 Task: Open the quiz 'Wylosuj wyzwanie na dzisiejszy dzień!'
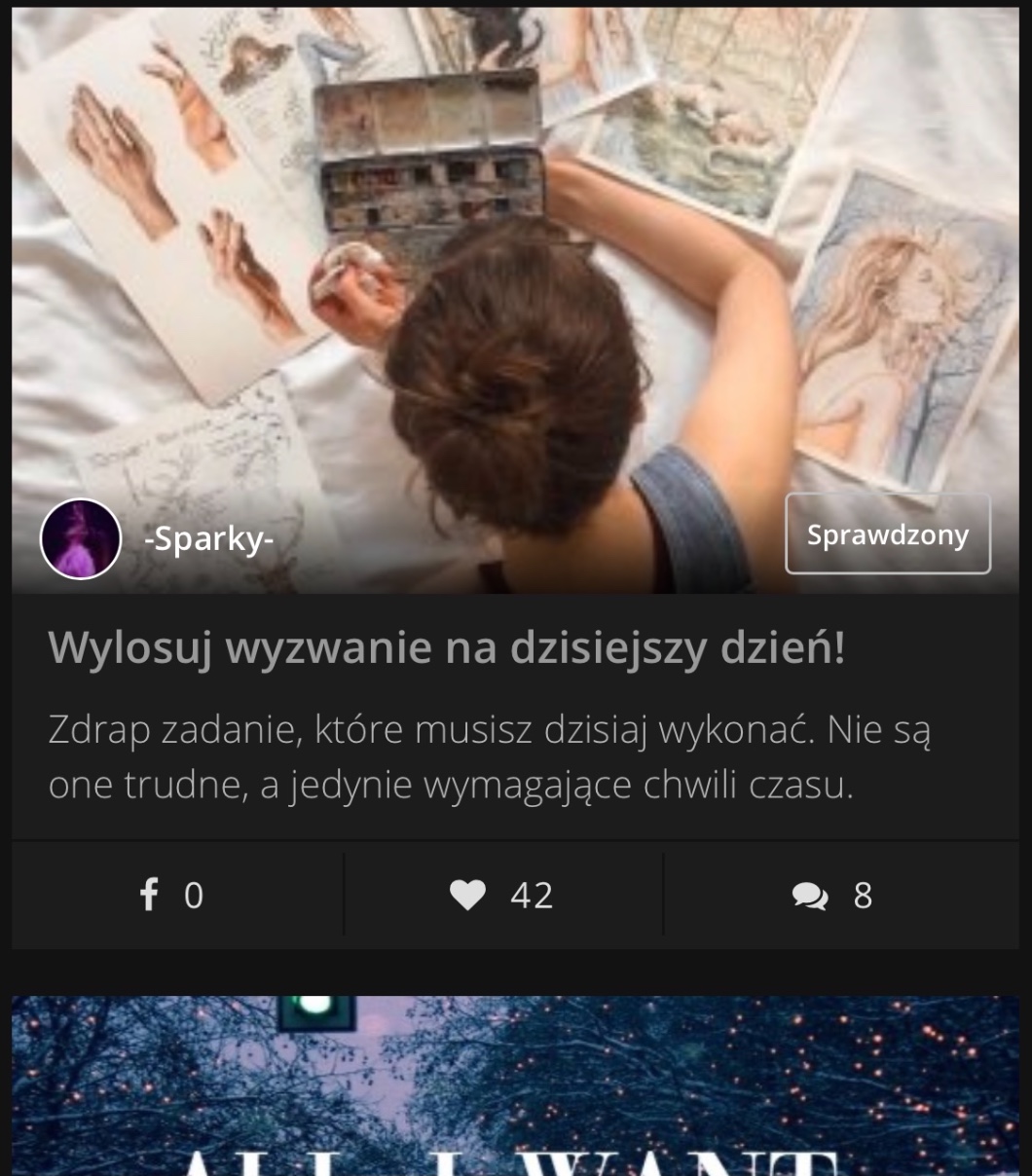[446, 648]
